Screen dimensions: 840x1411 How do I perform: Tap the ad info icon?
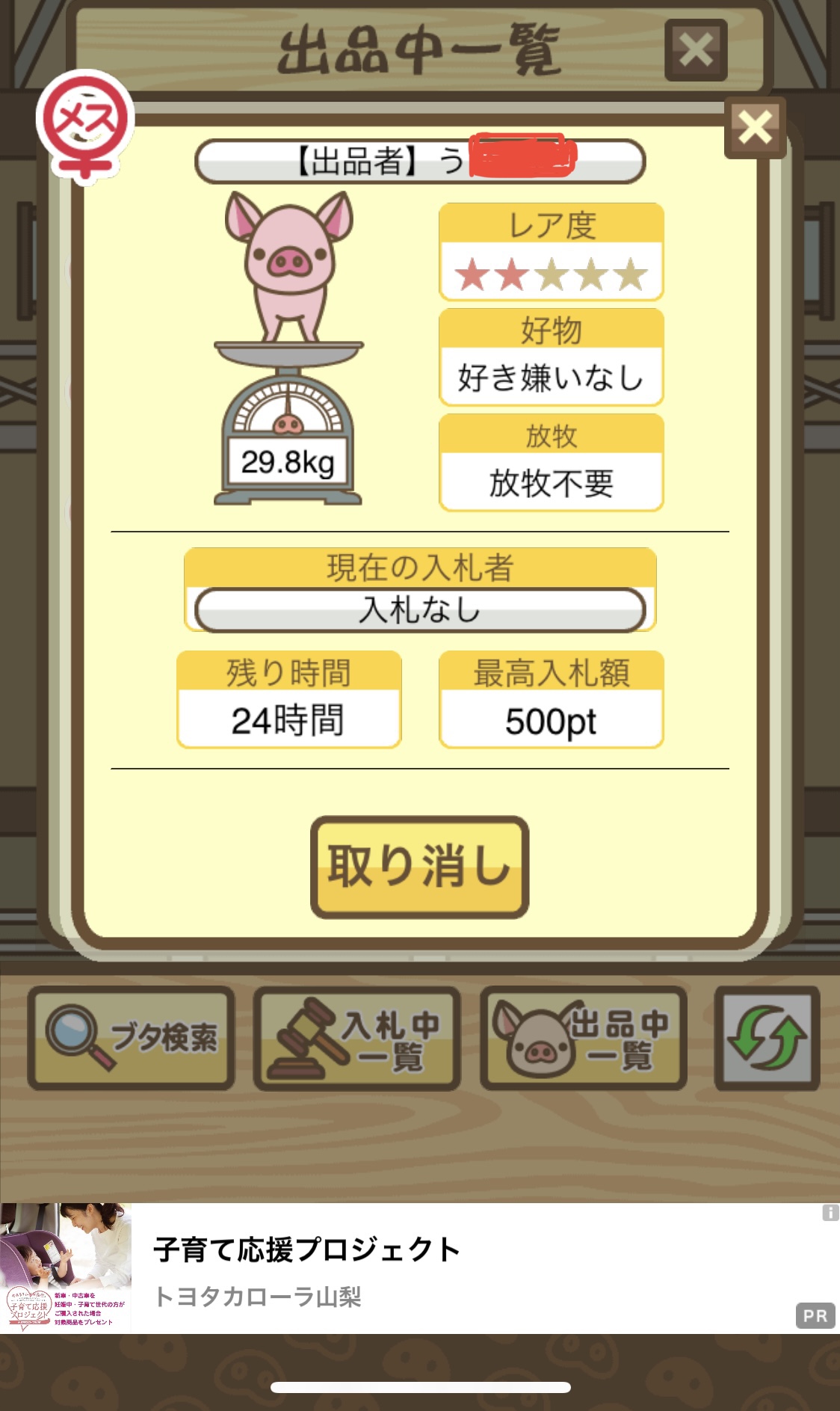click(x=830, y=1213)
